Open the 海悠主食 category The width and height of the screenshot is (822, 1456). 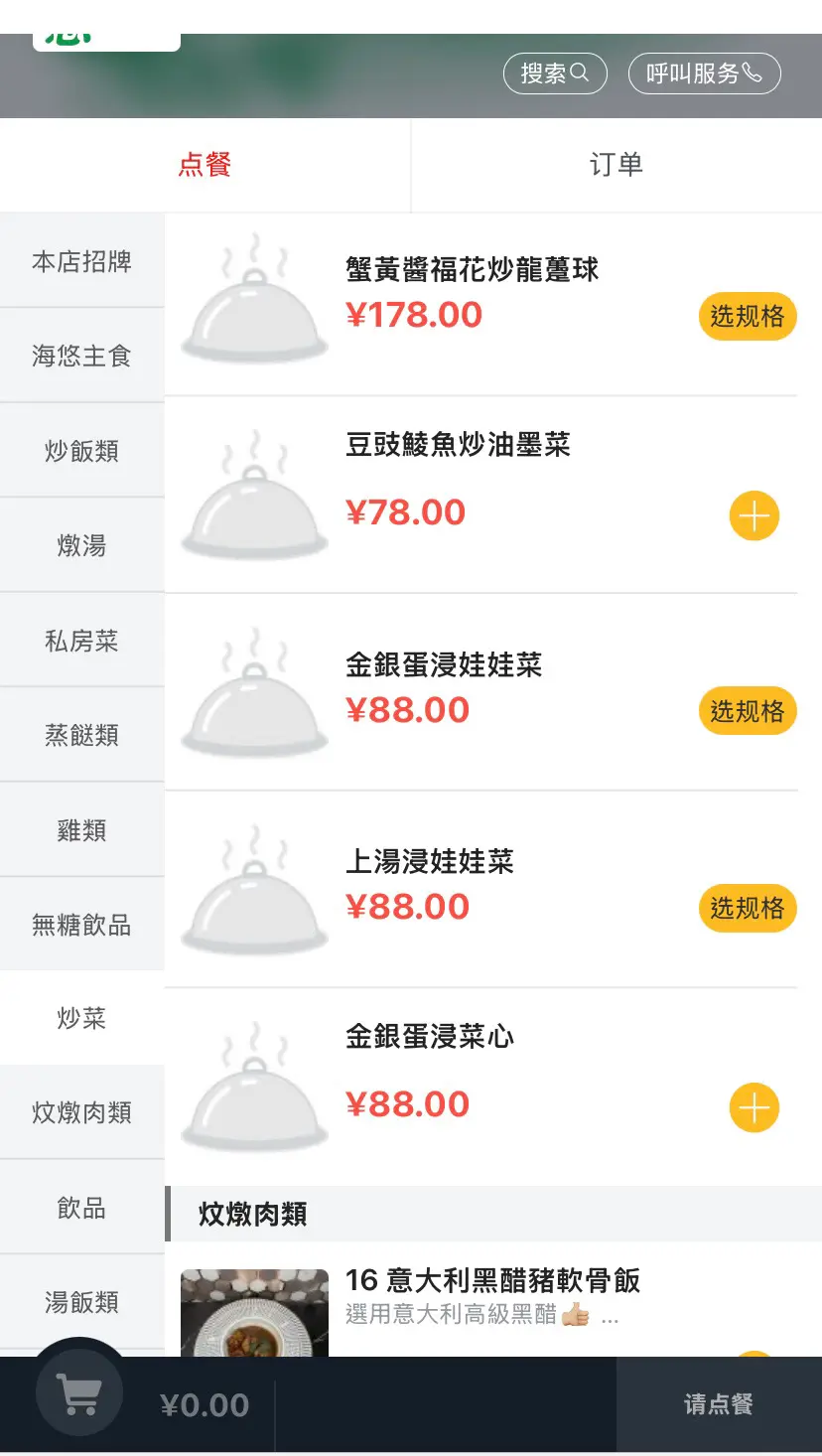click(x=81, y=356)
